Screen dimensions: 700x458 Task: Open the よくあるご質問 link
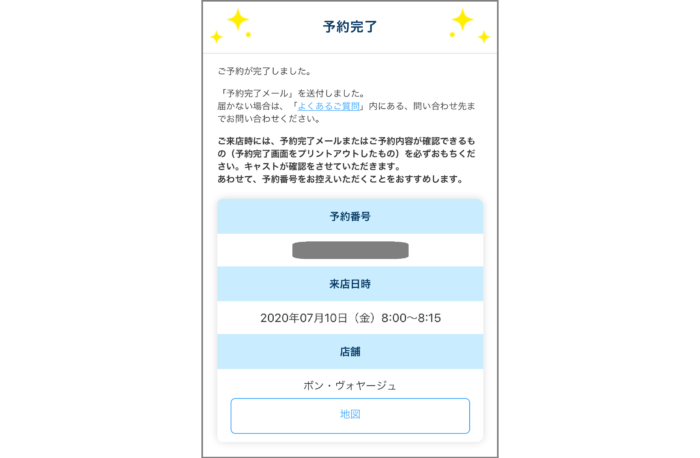[328, 105]
